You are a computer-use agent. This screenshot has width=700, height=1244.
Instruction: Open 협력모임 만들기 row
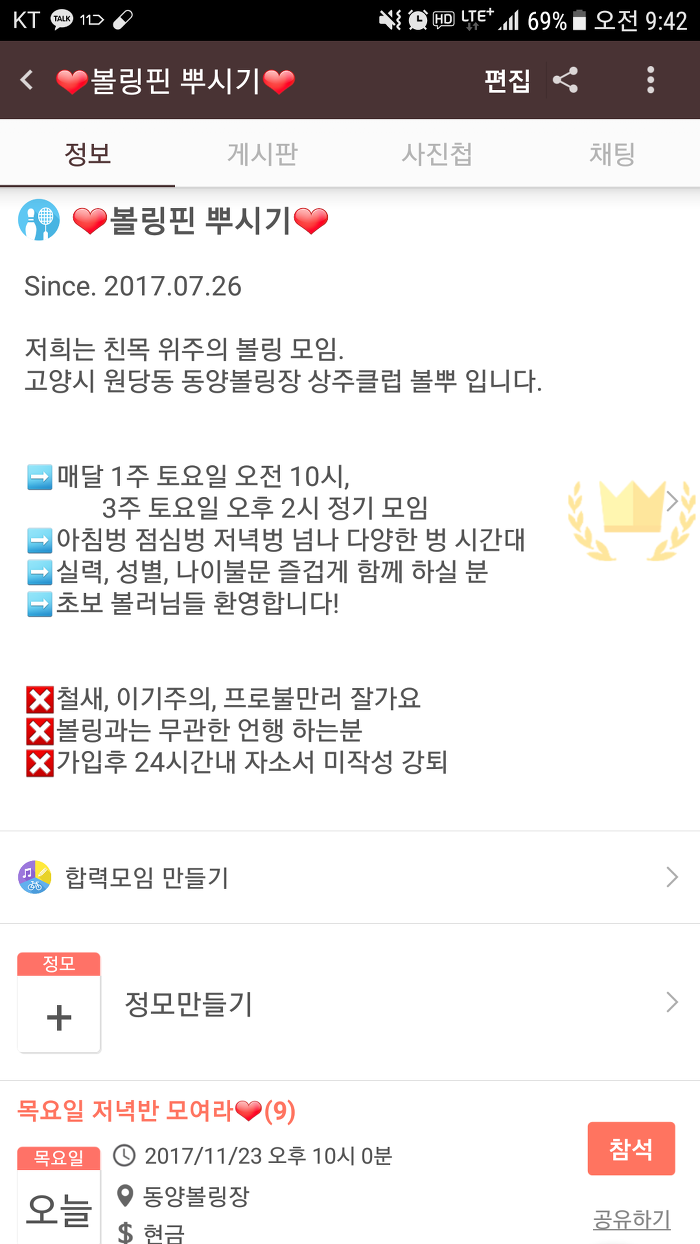tap(350, 877)
